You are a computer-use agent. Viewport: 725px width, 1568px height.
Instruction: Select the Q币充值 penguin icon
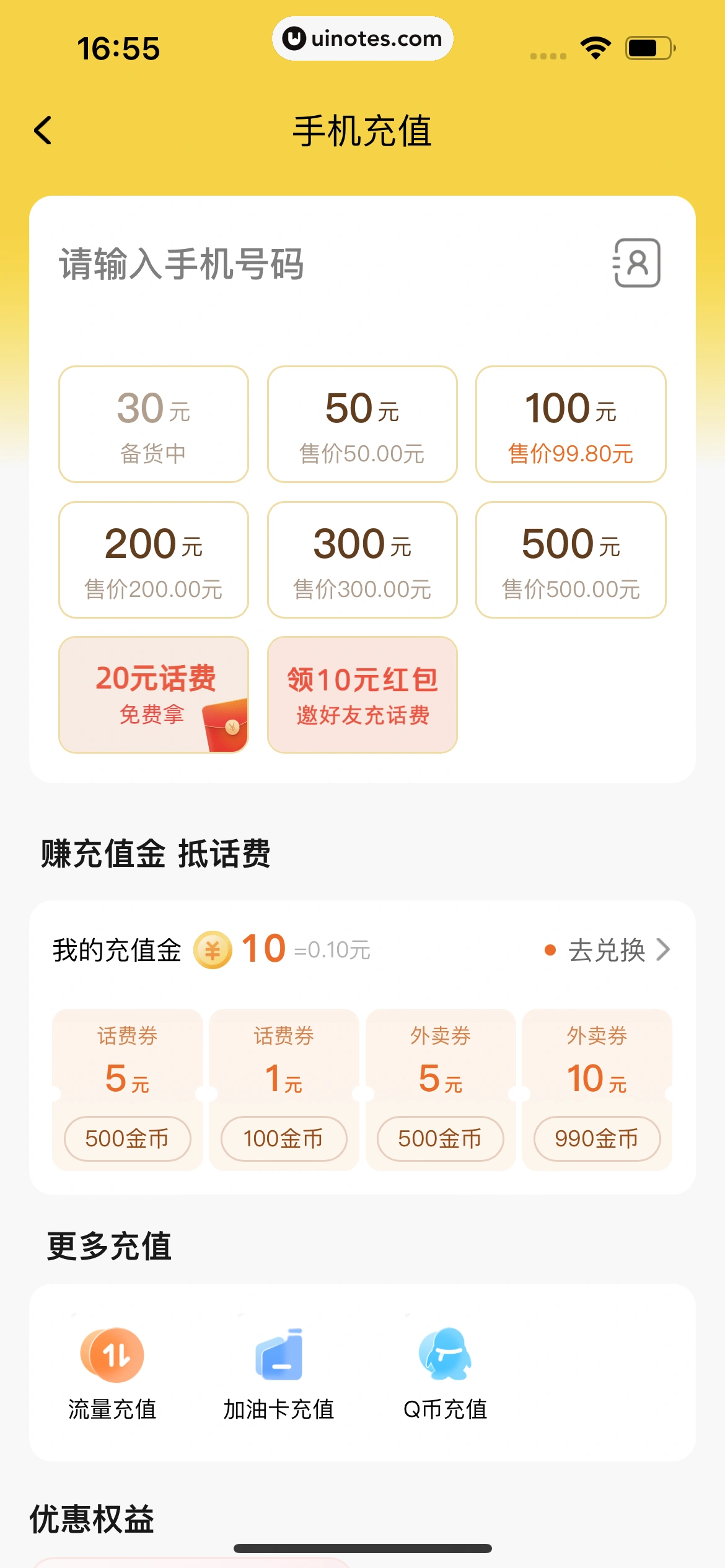[444, 1354]
